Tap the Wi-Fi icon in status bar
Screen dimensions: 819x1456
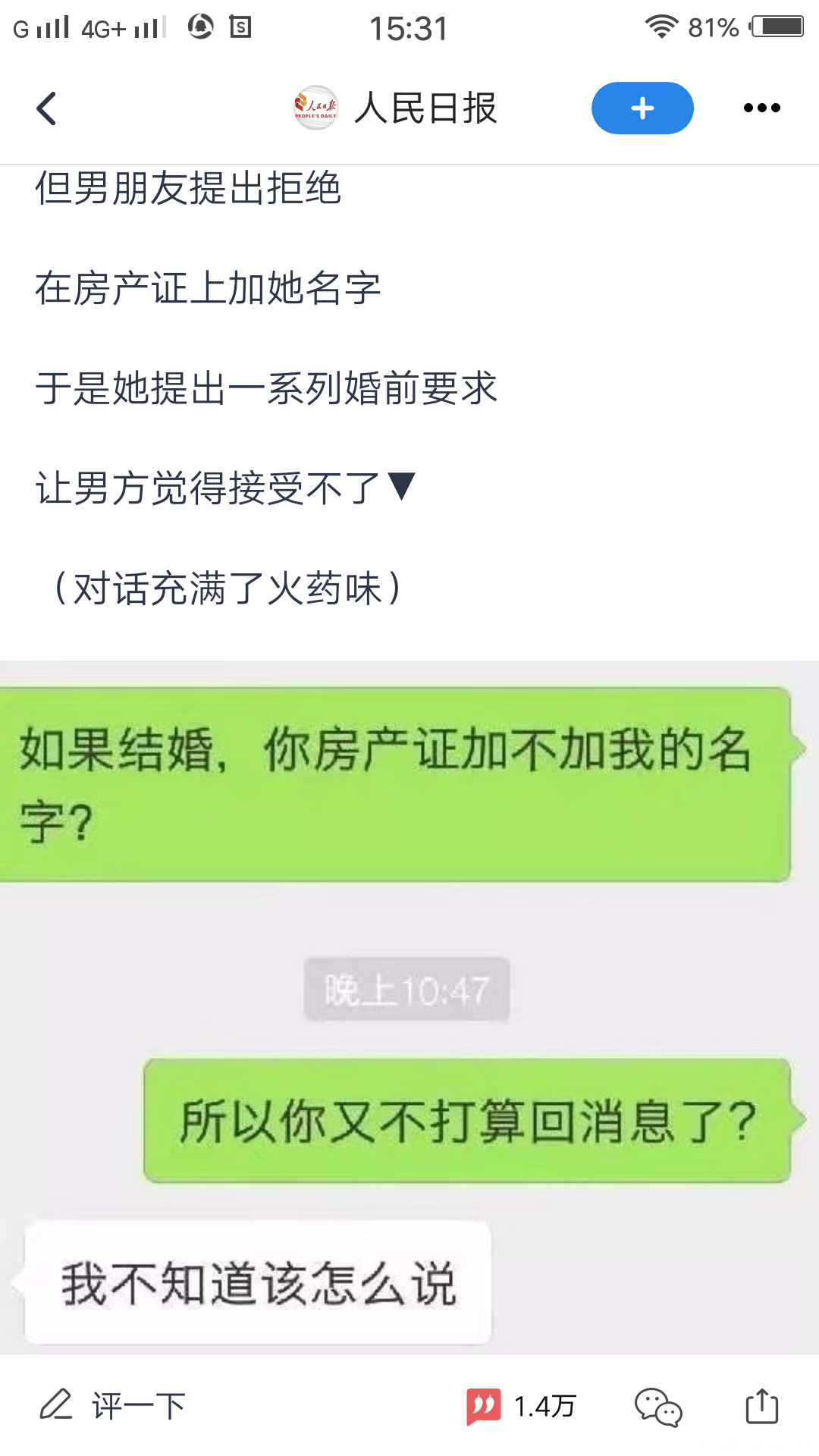(x=664, y=25)
